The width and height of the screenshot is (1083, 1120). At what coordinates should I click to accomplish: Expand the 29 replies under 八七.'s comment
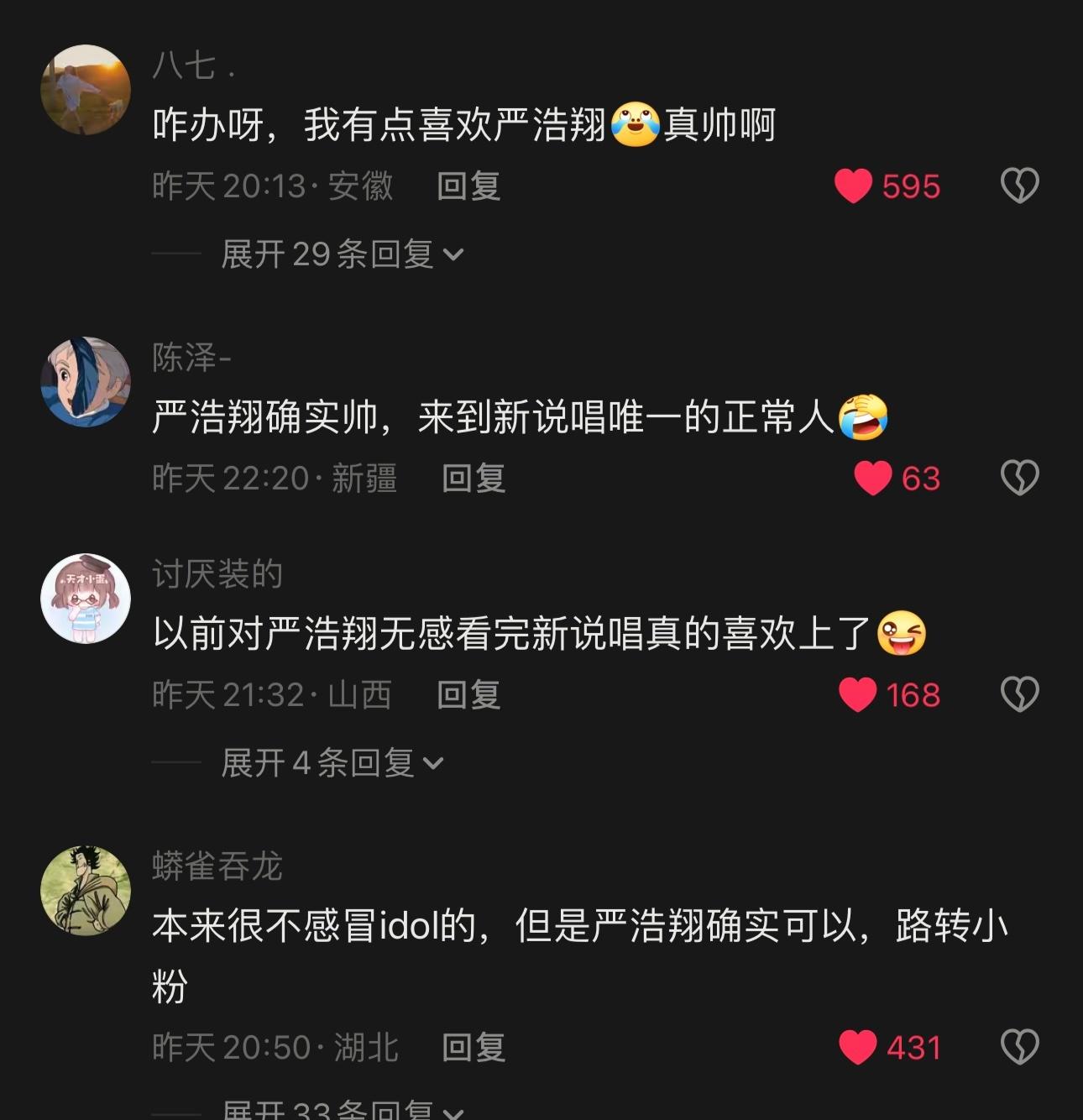(342, 254)
